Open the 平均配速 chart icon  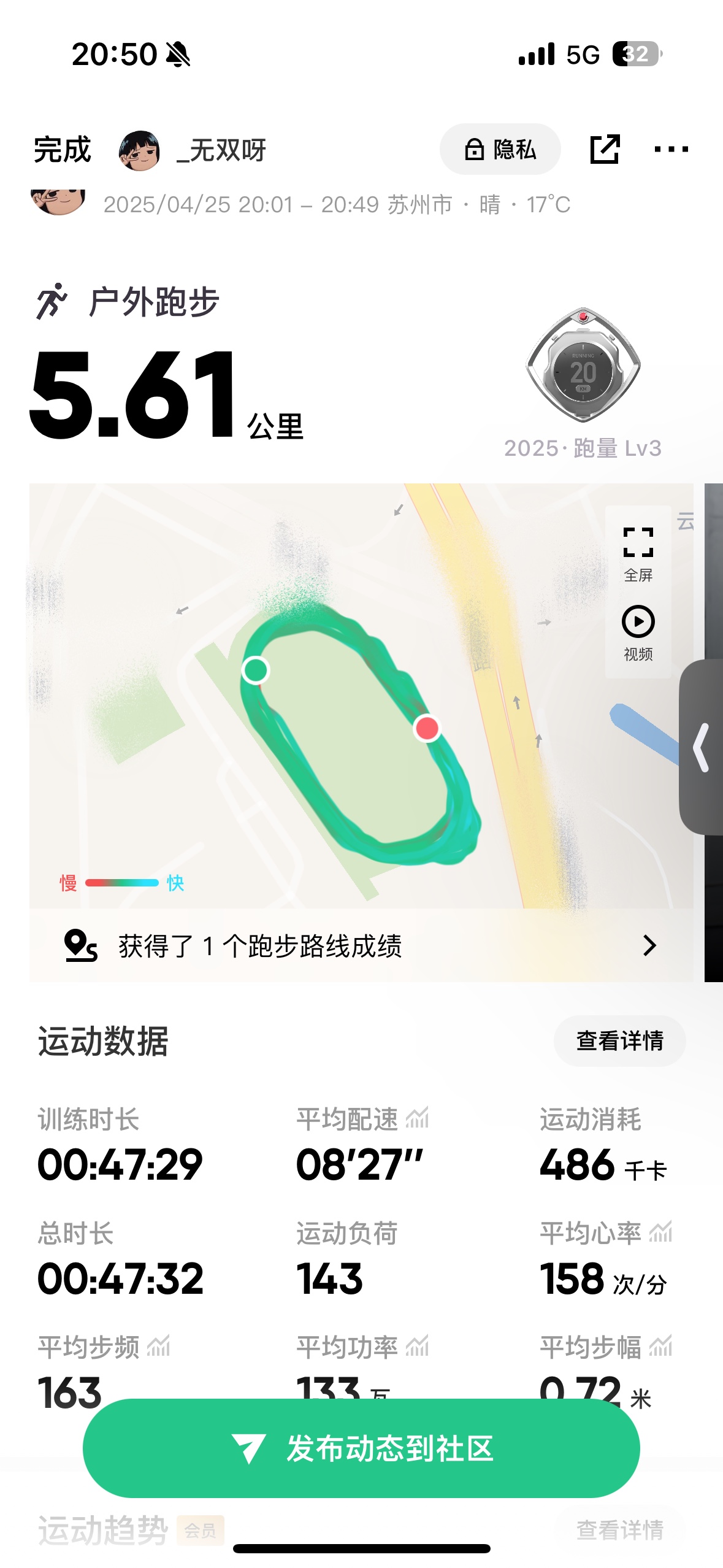pos(418,1118)
